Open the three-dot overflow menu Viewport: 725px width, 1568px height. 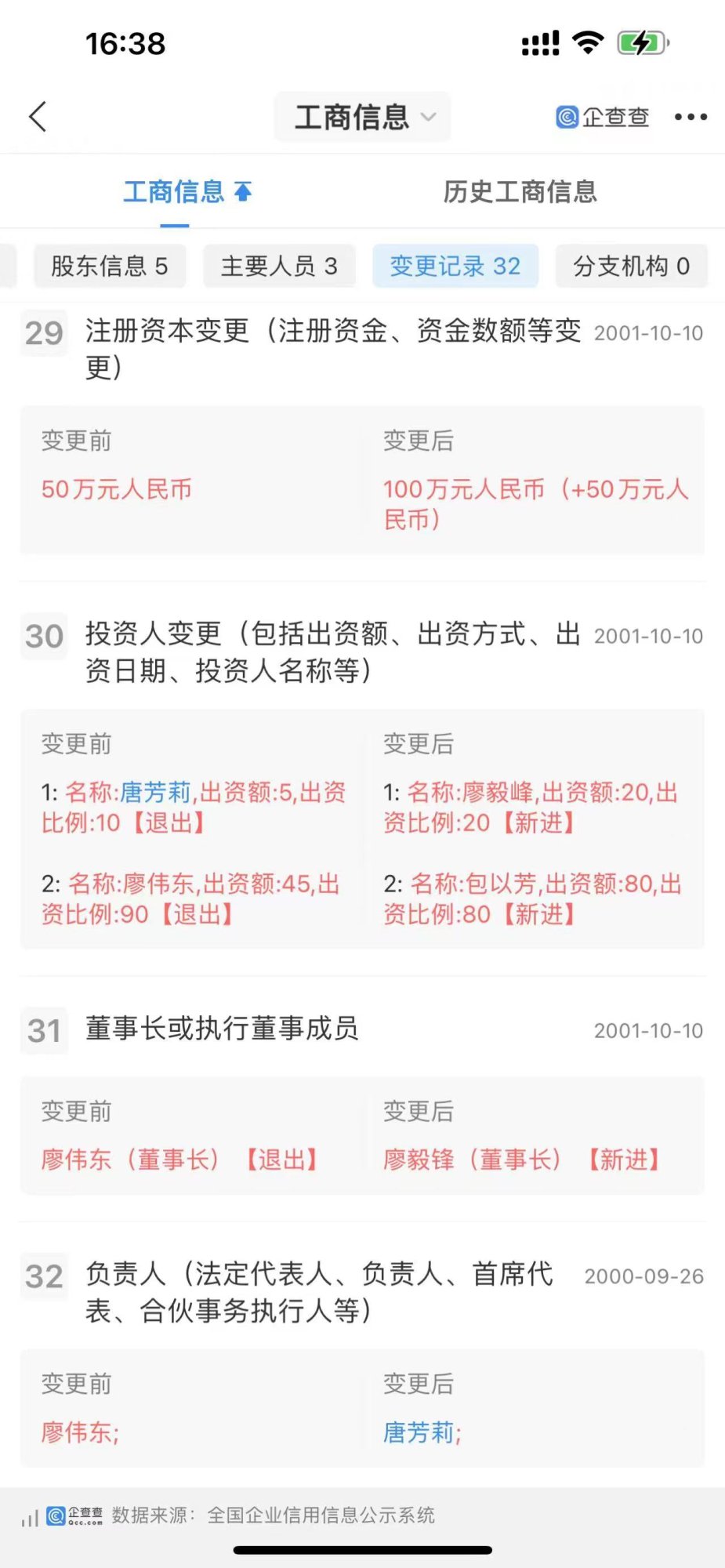click(x=691, y=117)
